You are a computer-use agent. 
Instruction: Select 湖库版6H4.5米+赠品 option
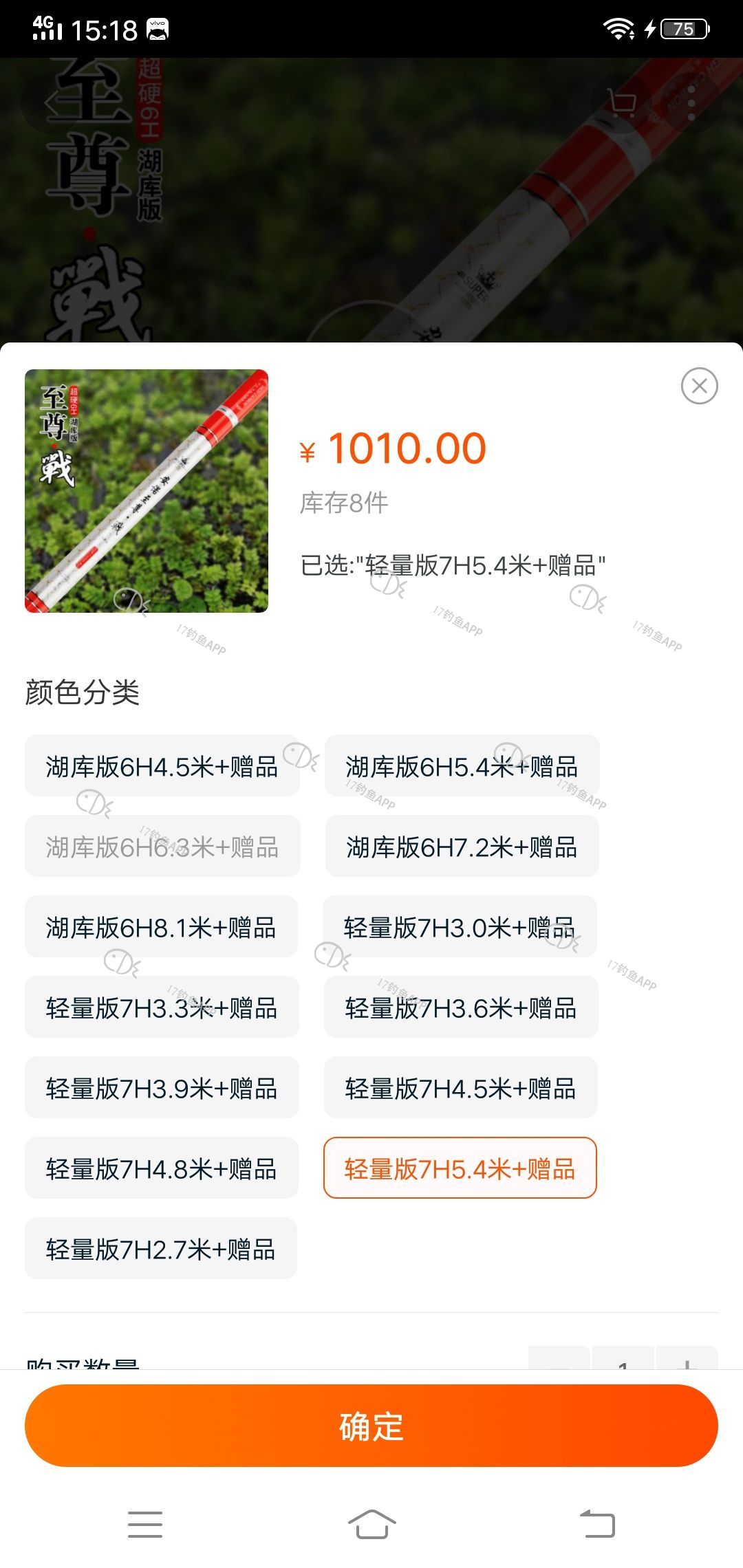pyautogui.click(x=162, y=766)
